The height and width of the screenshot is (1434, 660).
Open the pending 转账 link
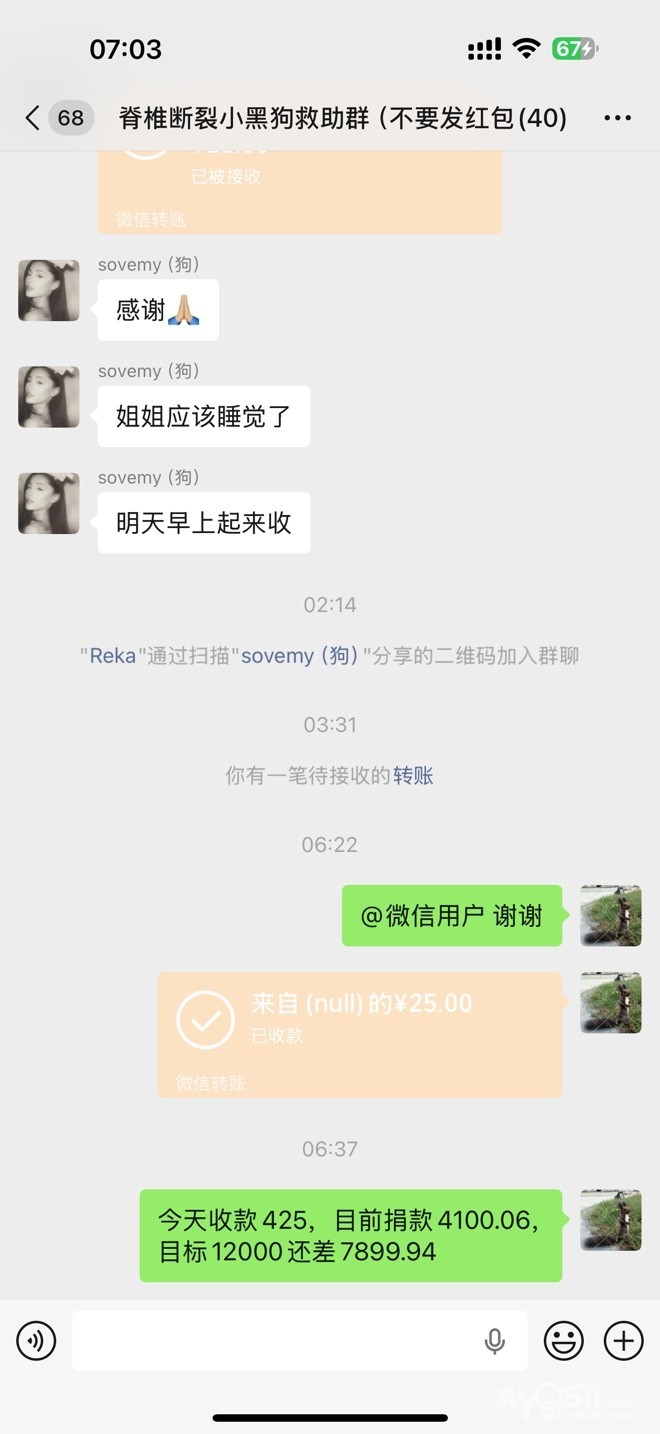413,776
